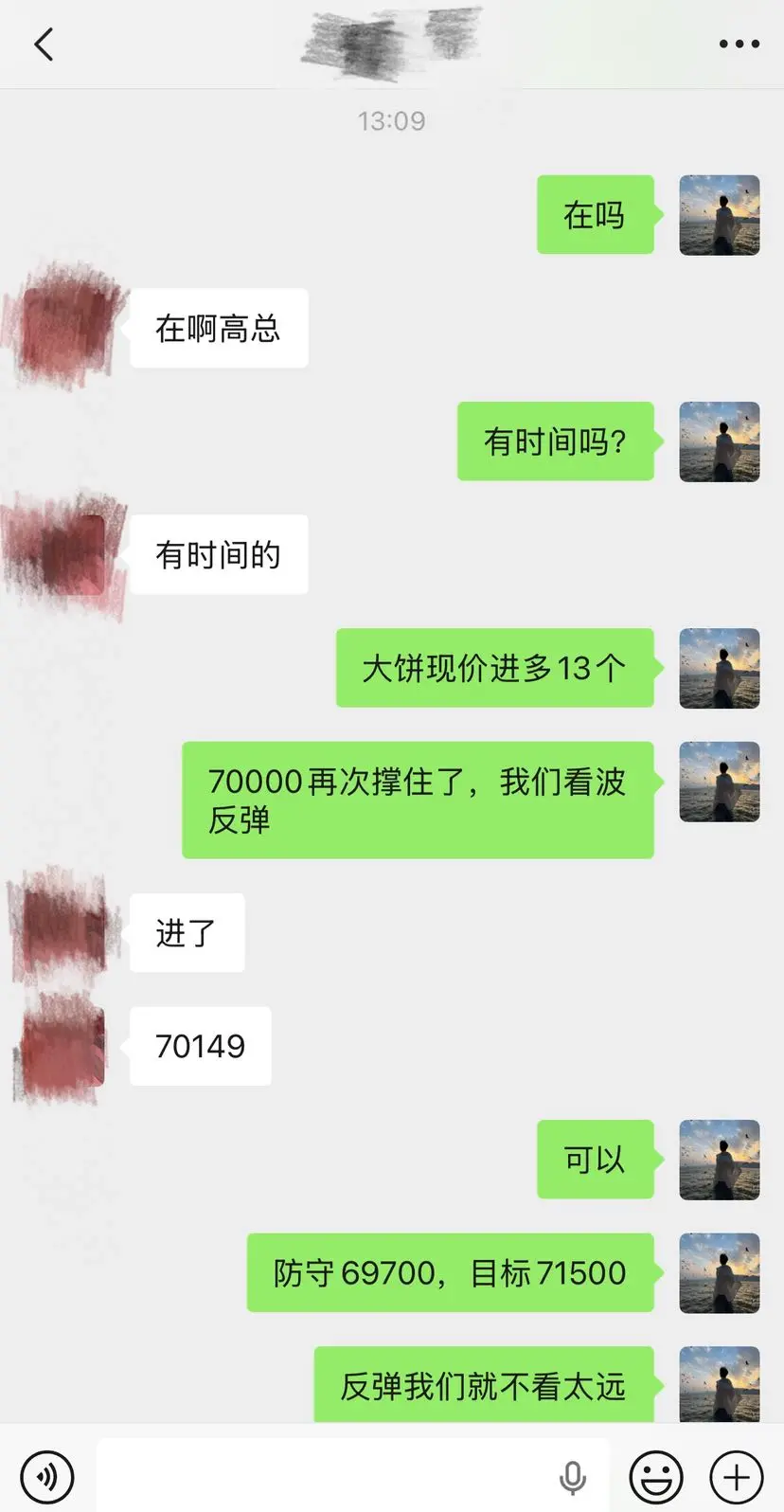
Task: Select the 在啊高总 white bubble
Action: [x=219, y=327]
